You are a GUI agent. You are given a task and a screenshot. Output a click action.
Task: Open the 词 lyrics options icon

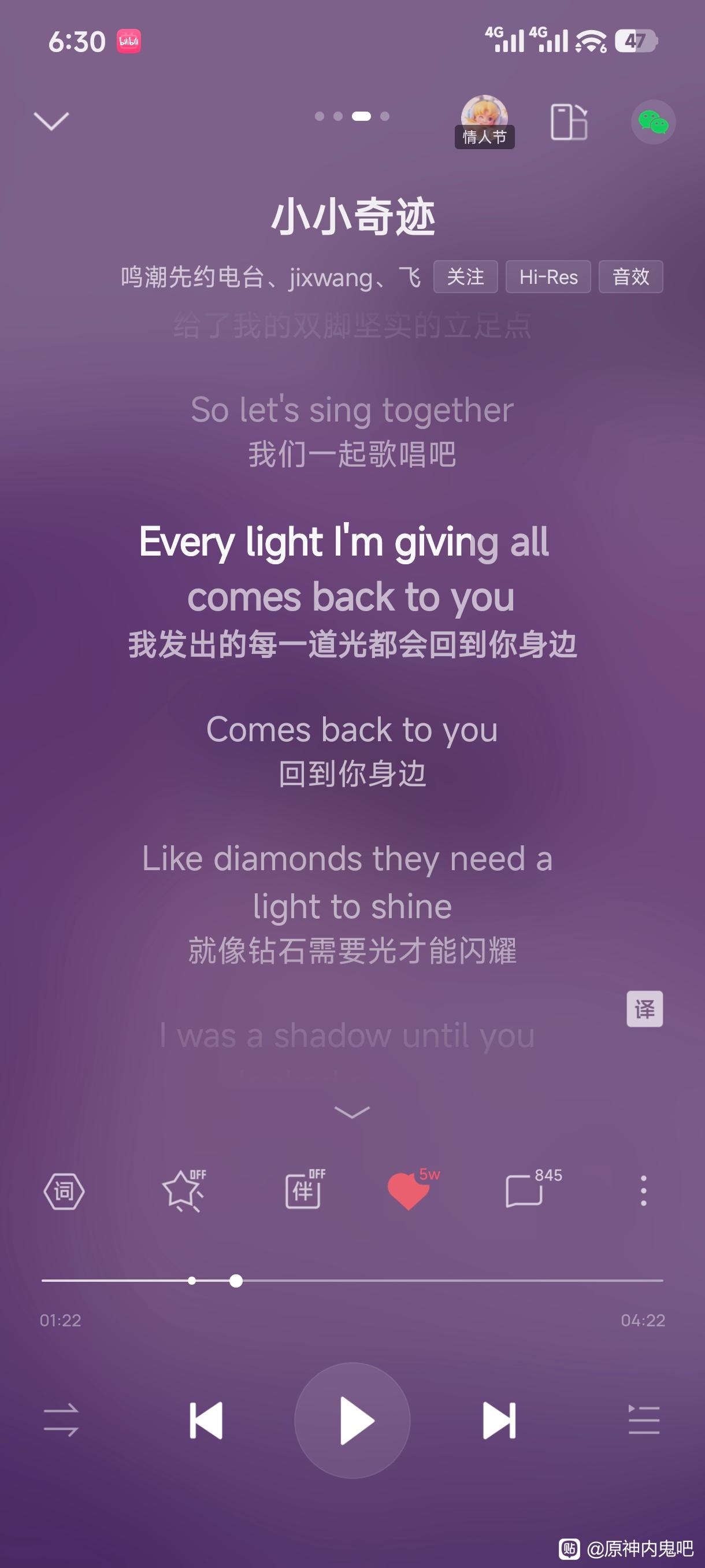64,1190
